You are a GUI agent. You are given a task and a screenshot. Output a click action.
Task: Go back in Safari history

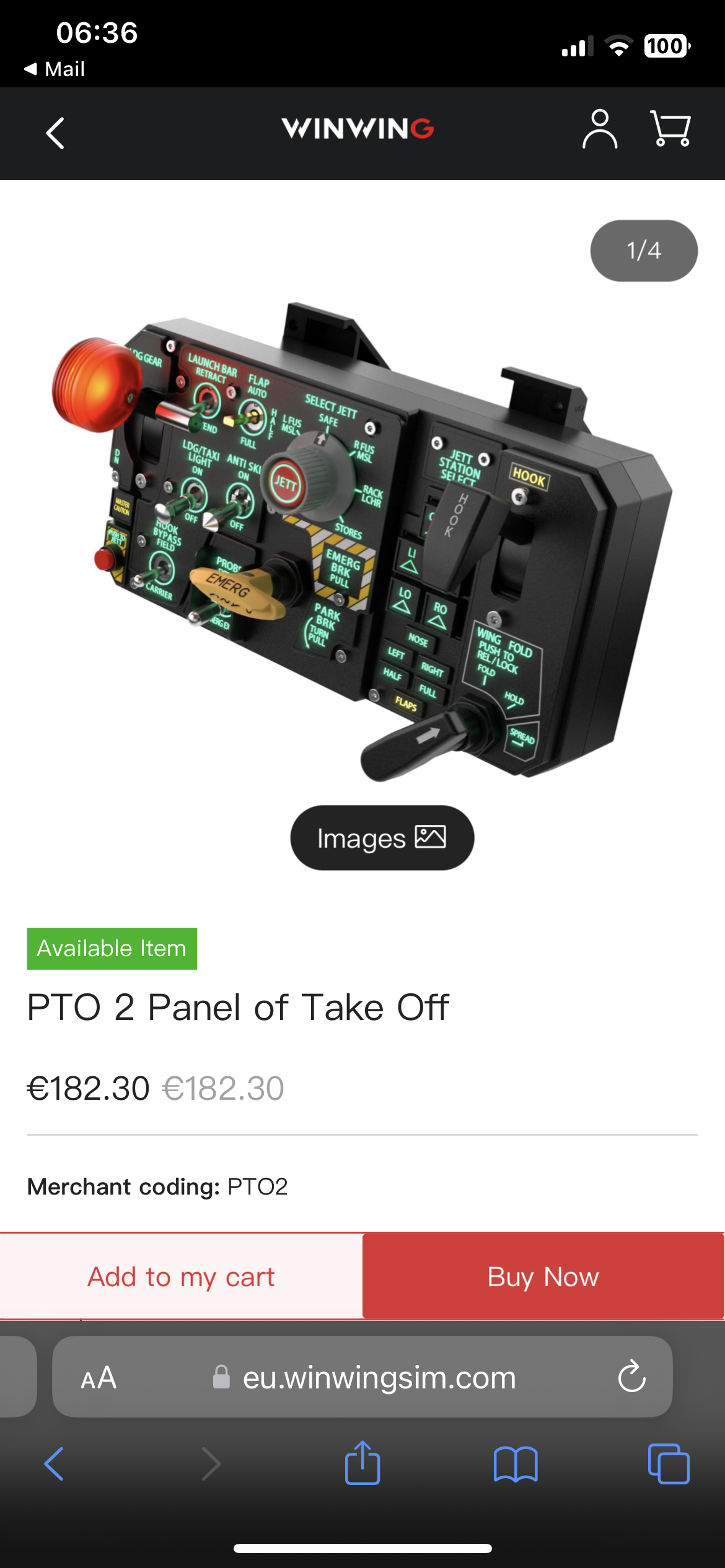pos(54,1464)
